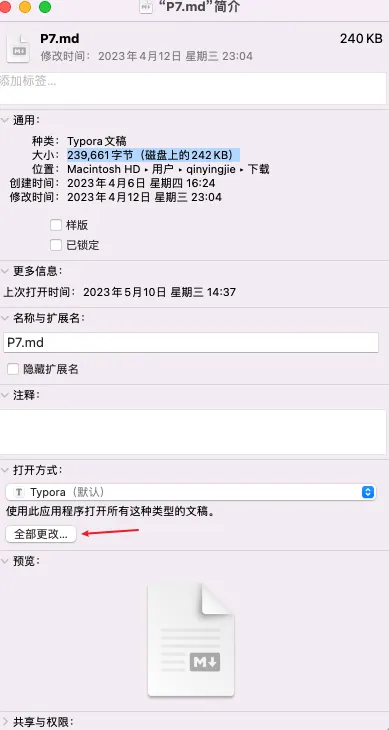Screen dimensions: 389x730
Task: Click into the 注释 comments text box
Action: [x=193, y=432]
